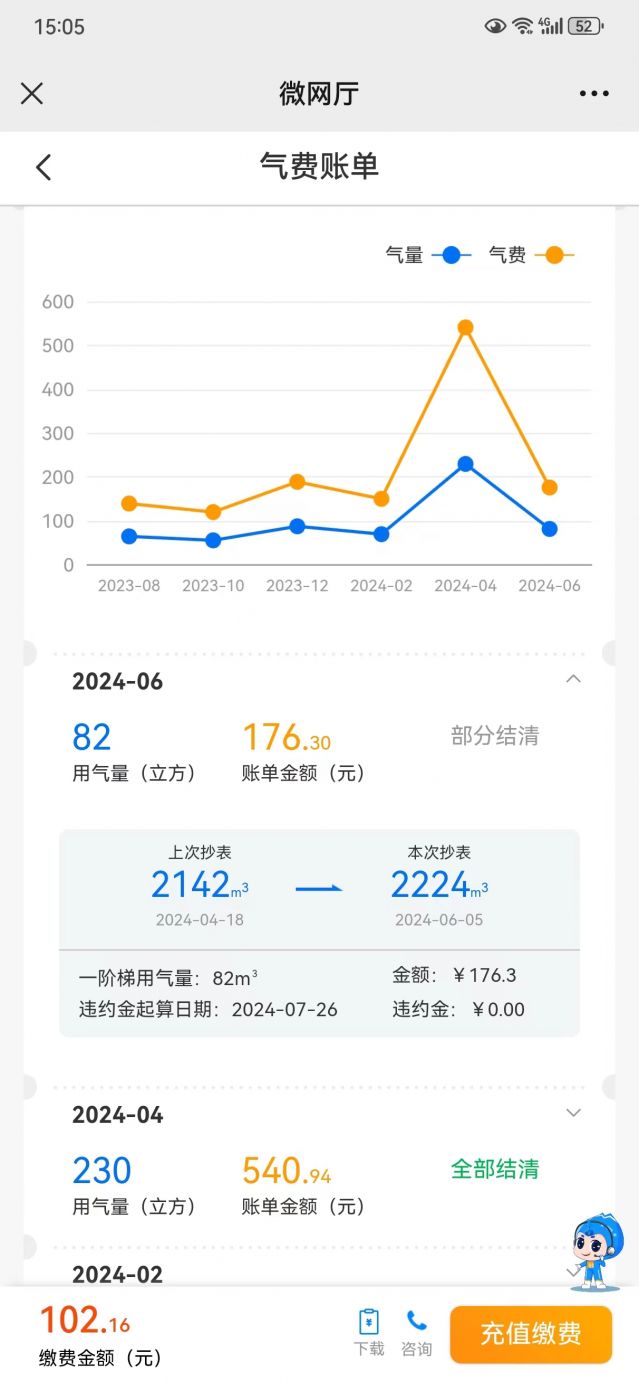This screenshot has height=1381, width=639.
Task: Select the 2024-04 point on the 气费 line
Action: pyautogui.click(x=465, y=328)
